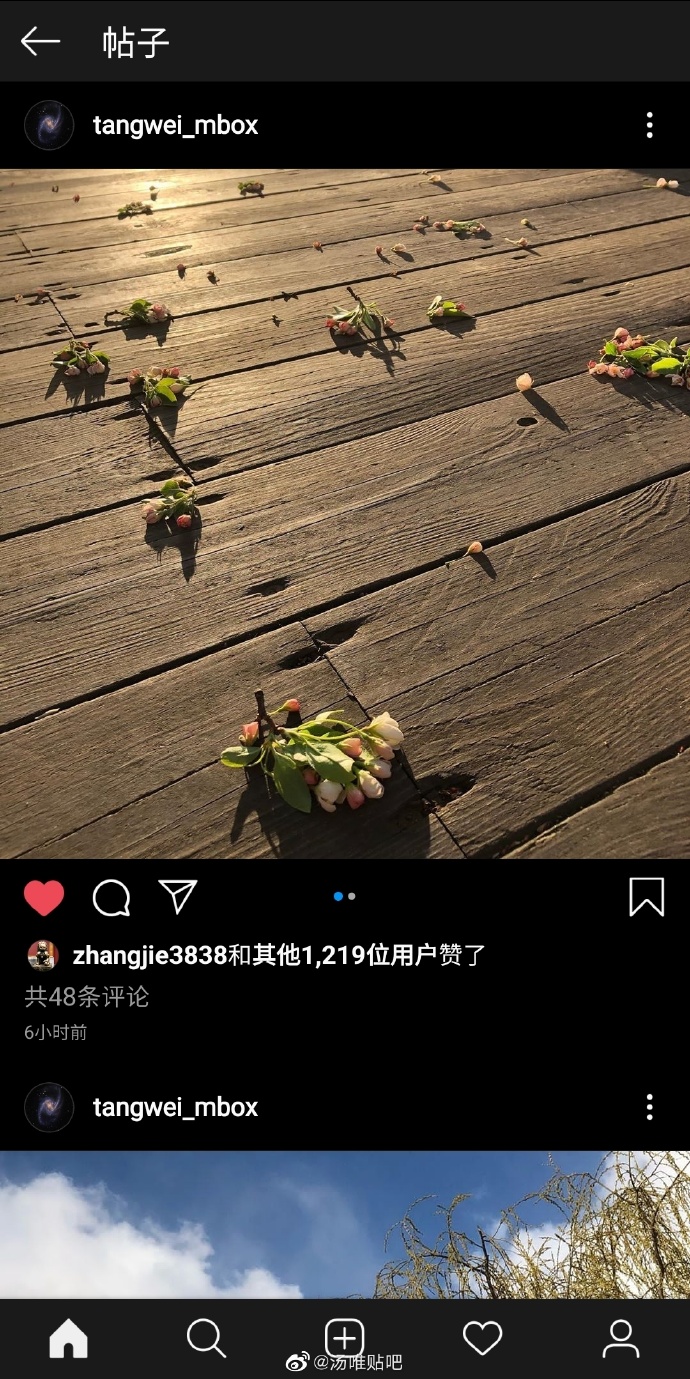The image size is (690, 1379).
Task: Share the flower post via paper plane
Action: pos(178,896)
